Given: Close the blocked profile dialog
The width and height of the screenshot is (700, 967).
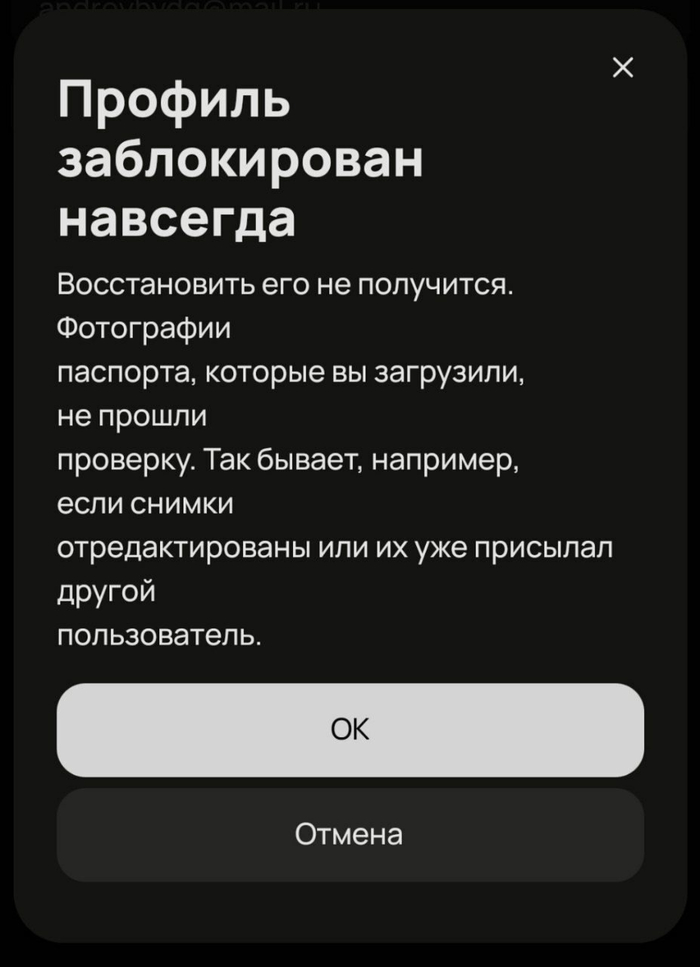Looking at the screenshot, I should point(622,68).
